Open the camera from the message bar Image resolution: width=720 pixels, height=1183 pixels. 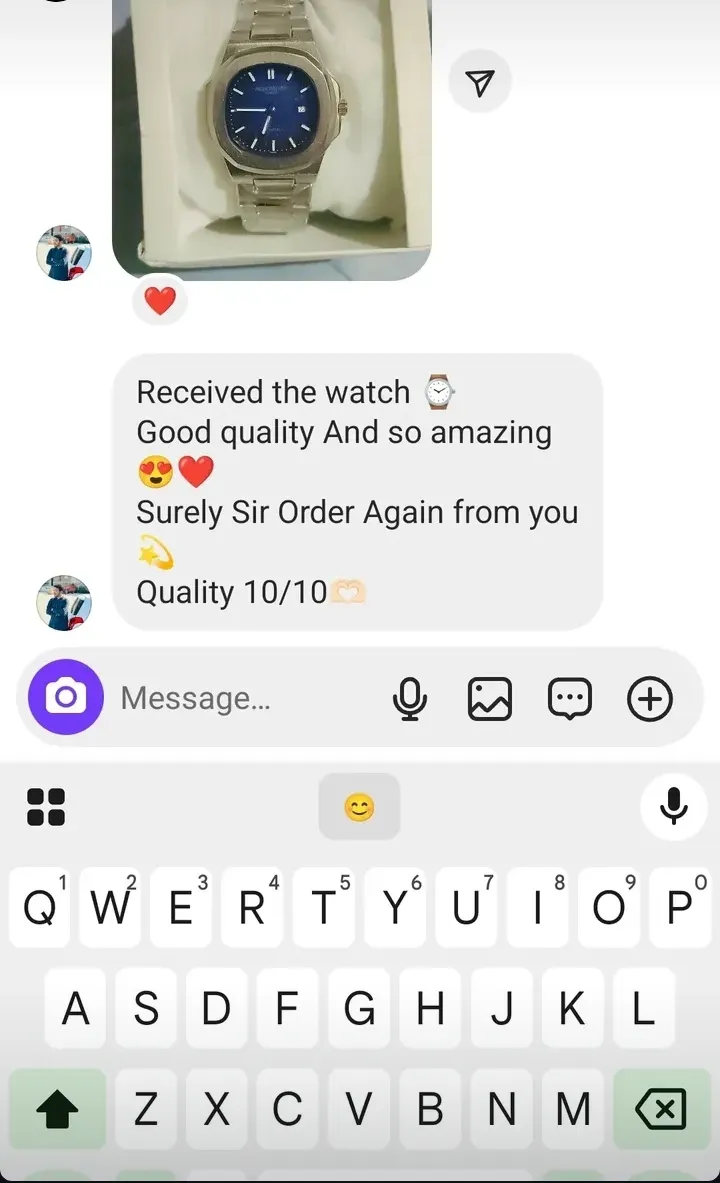point(66,697)
